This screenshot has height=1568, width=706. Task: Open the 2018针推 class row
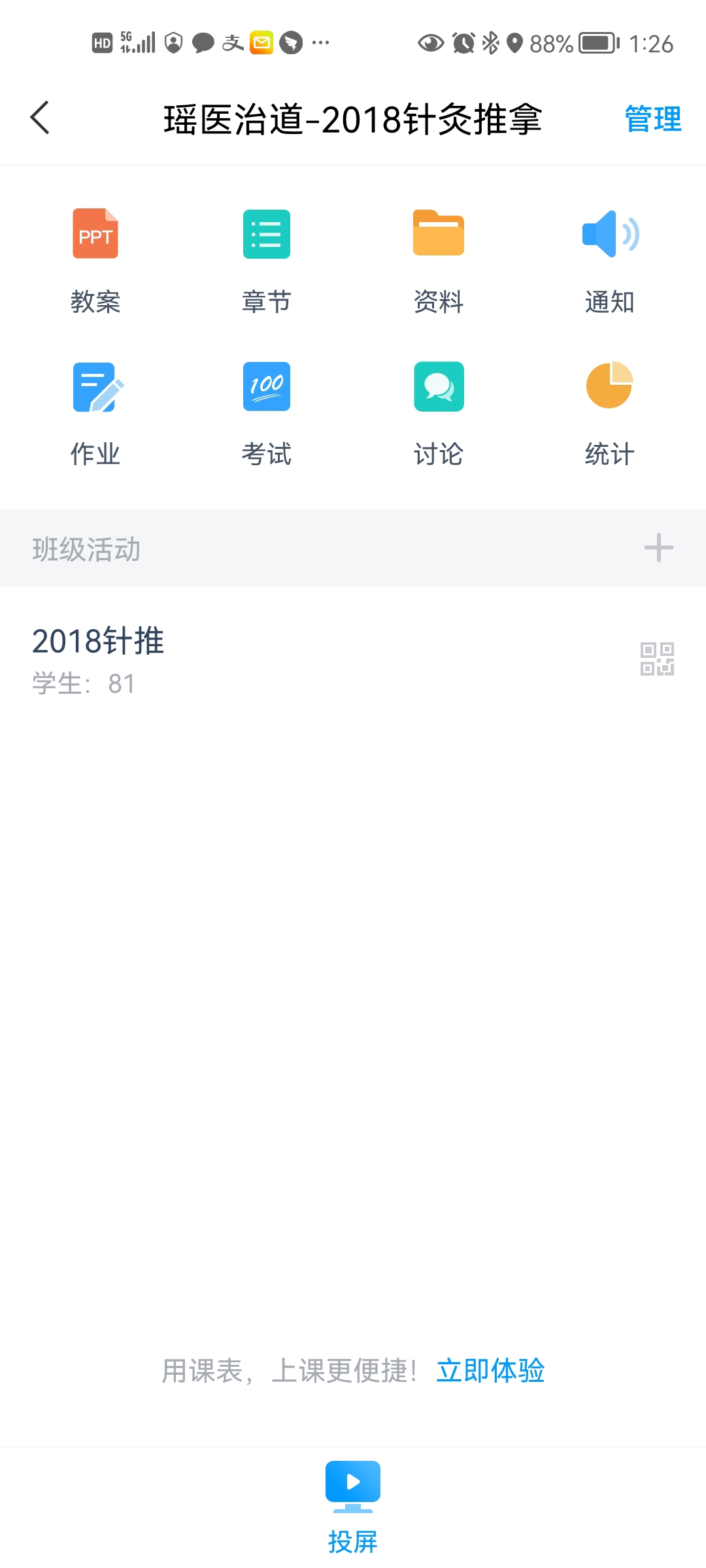(x=261, y=660)
